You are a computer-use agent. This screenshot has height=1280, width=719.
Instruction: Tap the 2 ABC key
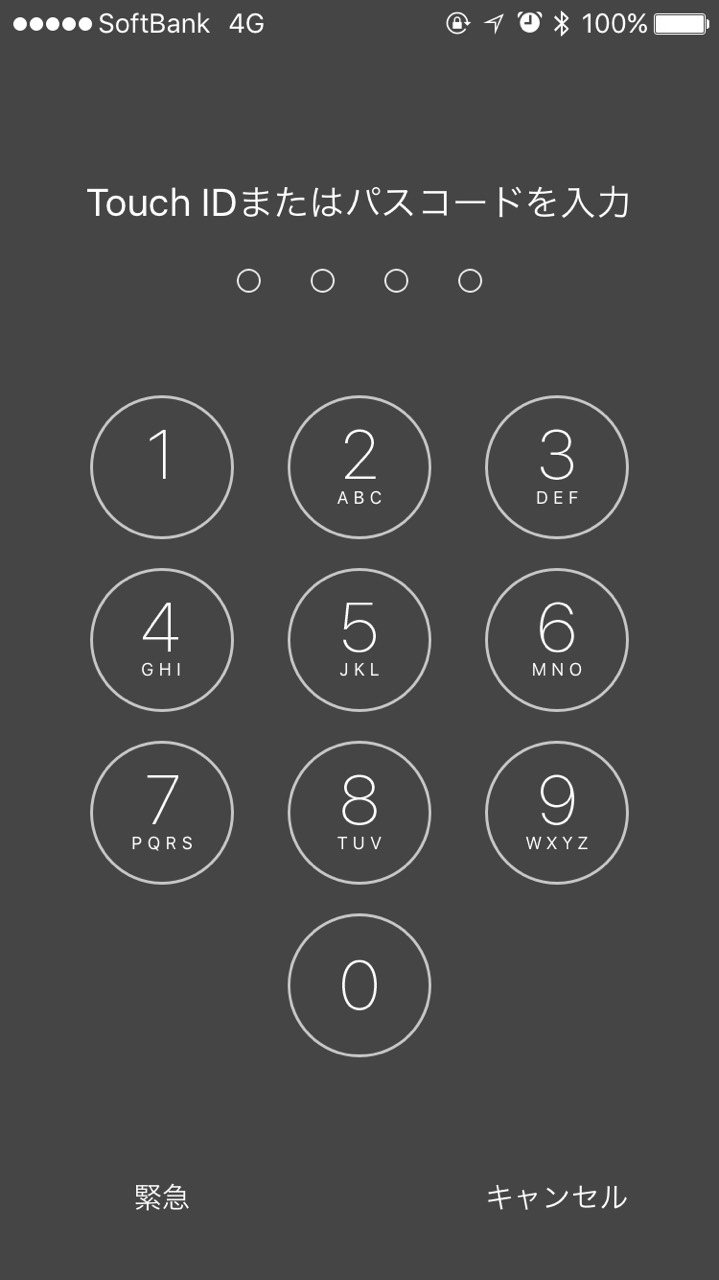coord(359,467)
